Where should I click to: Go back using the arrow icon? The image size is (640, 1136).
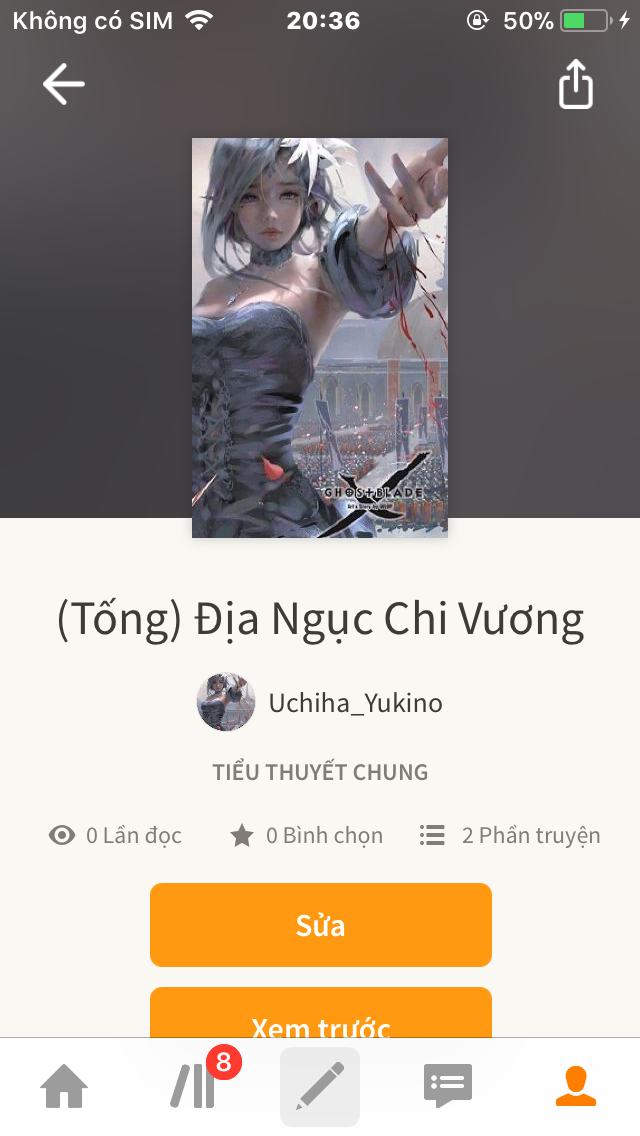[64, 84]
